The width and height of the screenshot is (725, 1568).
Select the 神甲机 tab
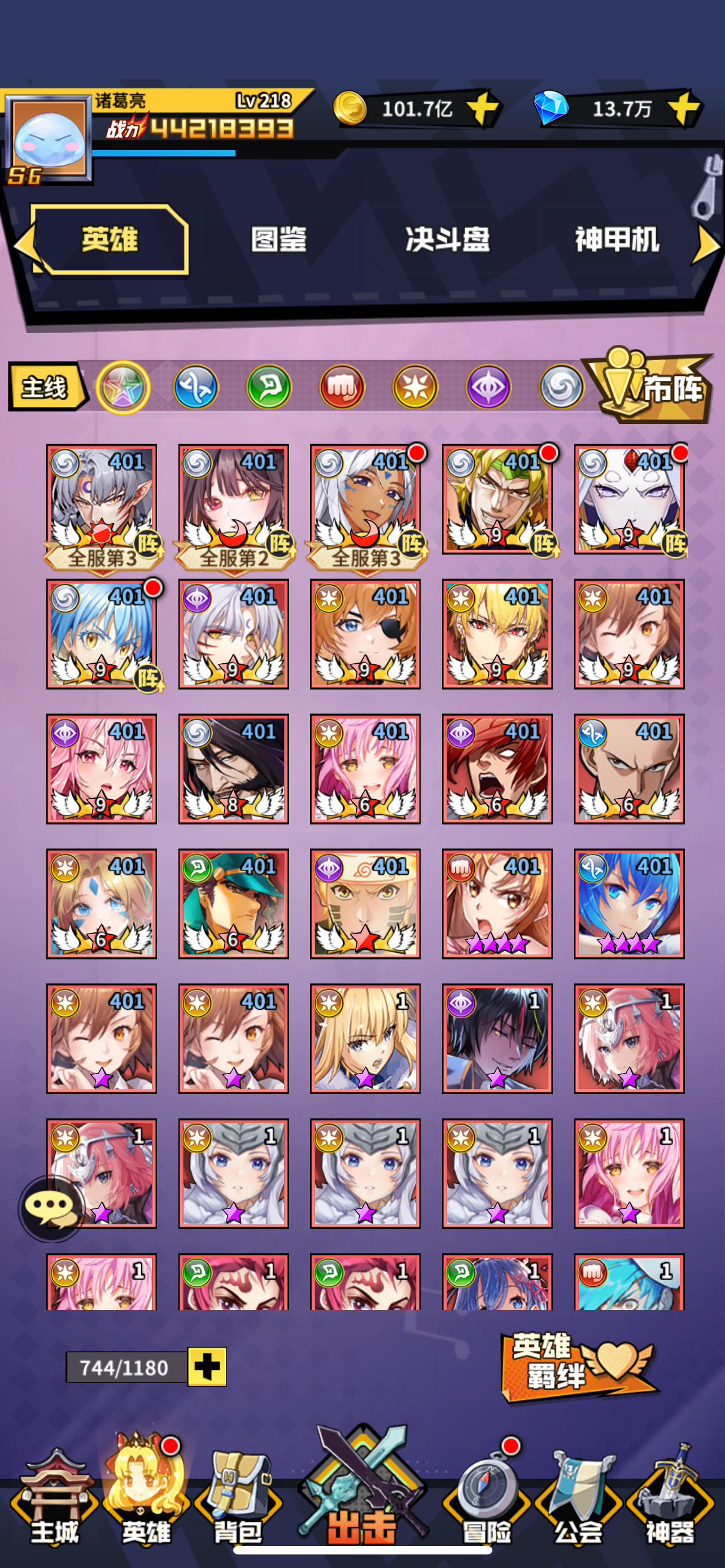(617, 239)
